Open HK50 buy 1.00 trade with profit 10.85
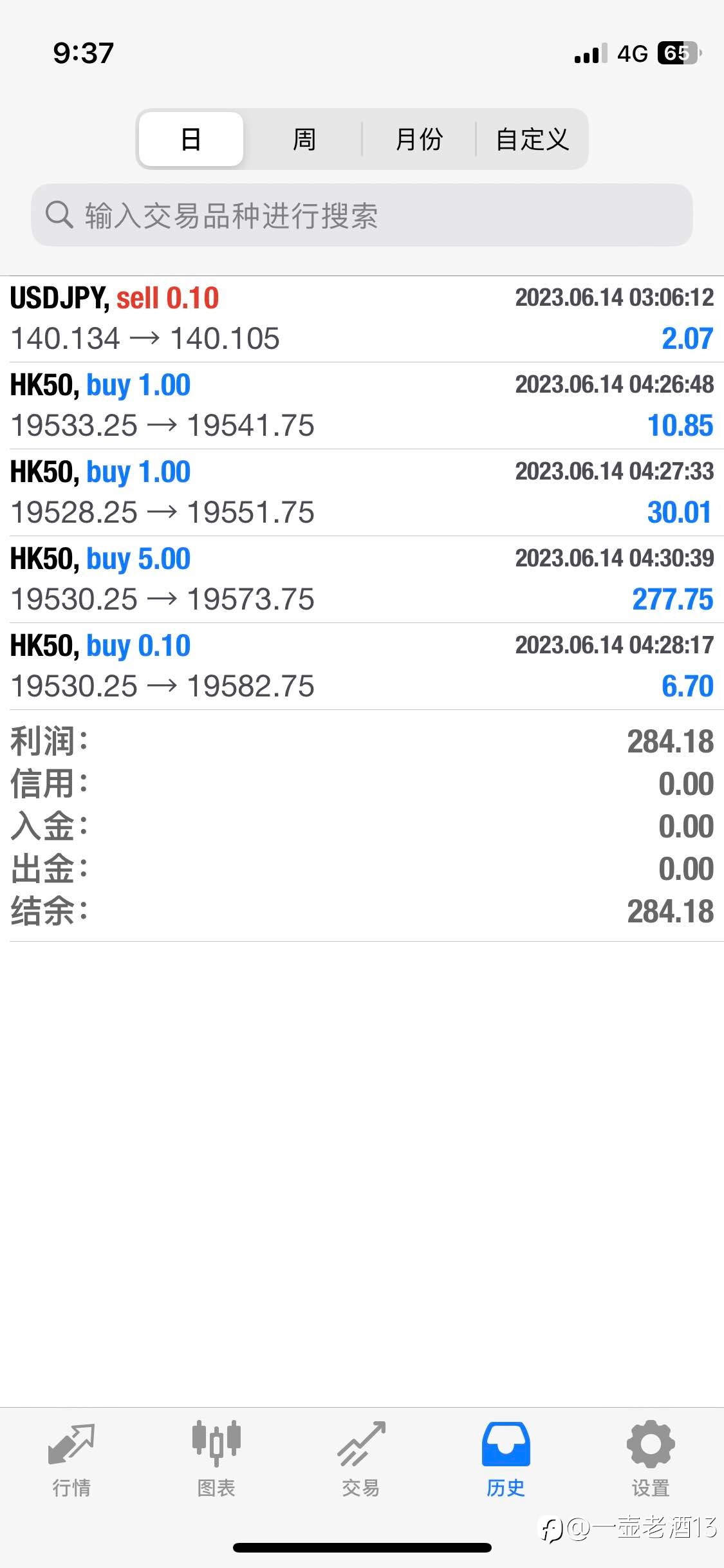The width and height of the screenshot is (724, 1568). [x=362, y=406]
